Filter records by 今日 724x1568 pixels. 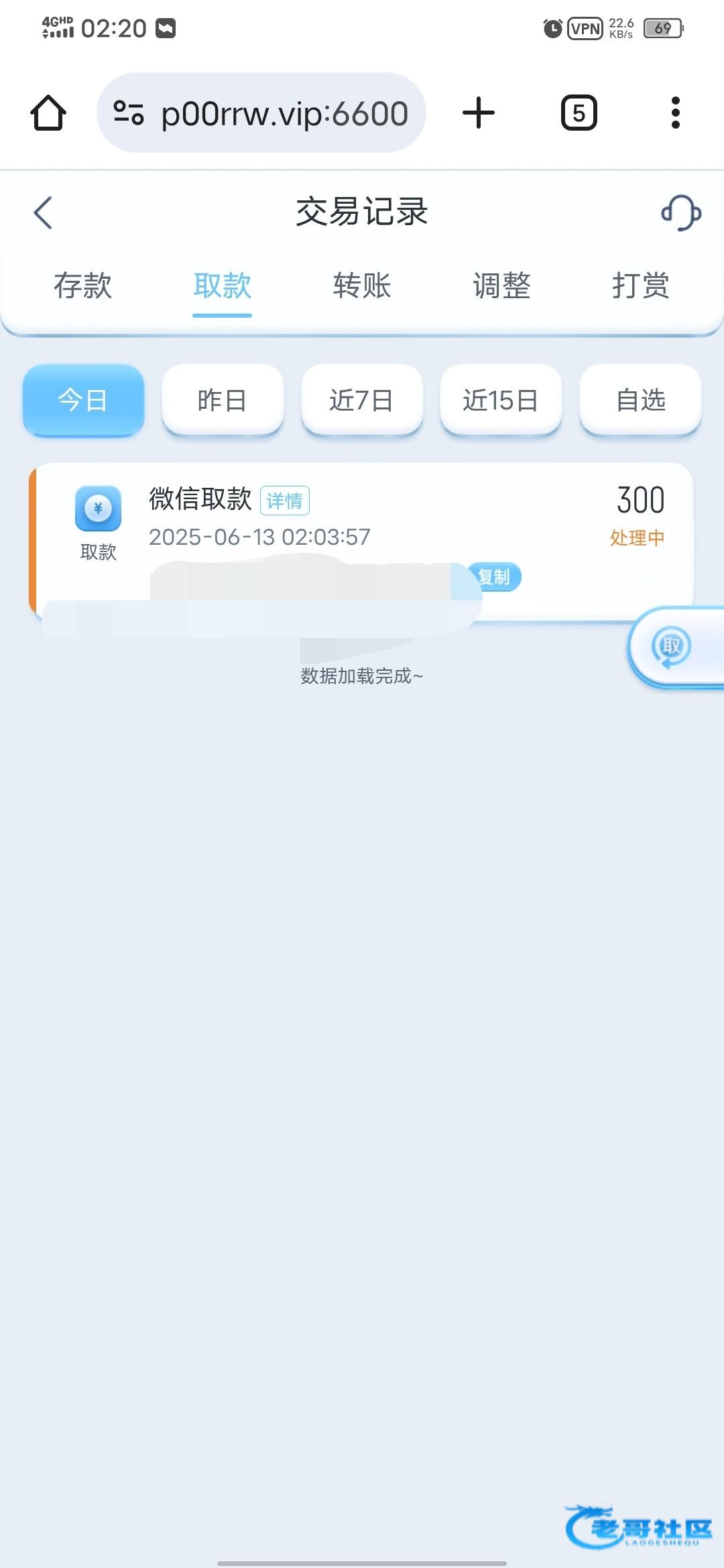tap(83, 400)
